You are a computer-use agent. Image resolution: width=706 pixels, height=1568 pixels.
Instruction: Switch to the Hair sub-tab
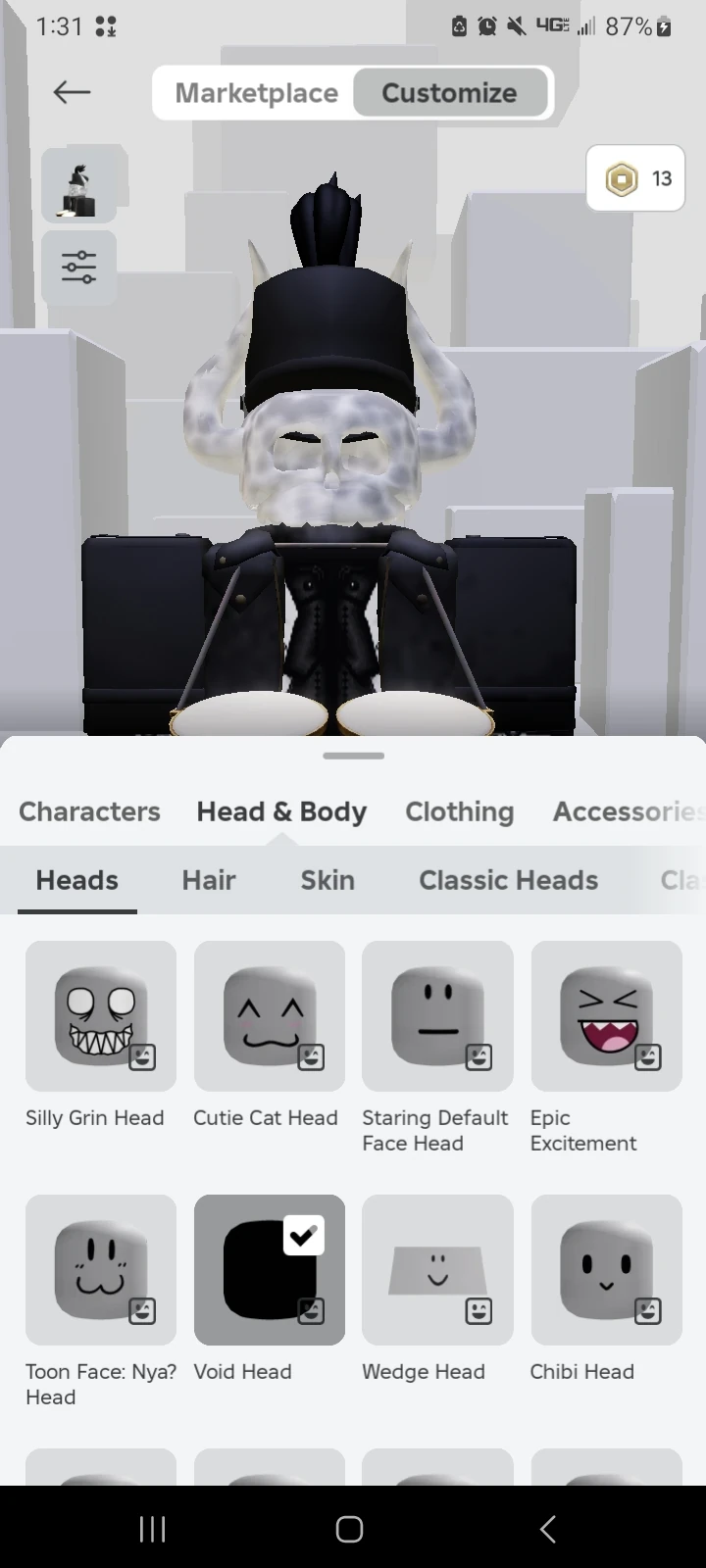pyautogui.click(x=209, y=880)
